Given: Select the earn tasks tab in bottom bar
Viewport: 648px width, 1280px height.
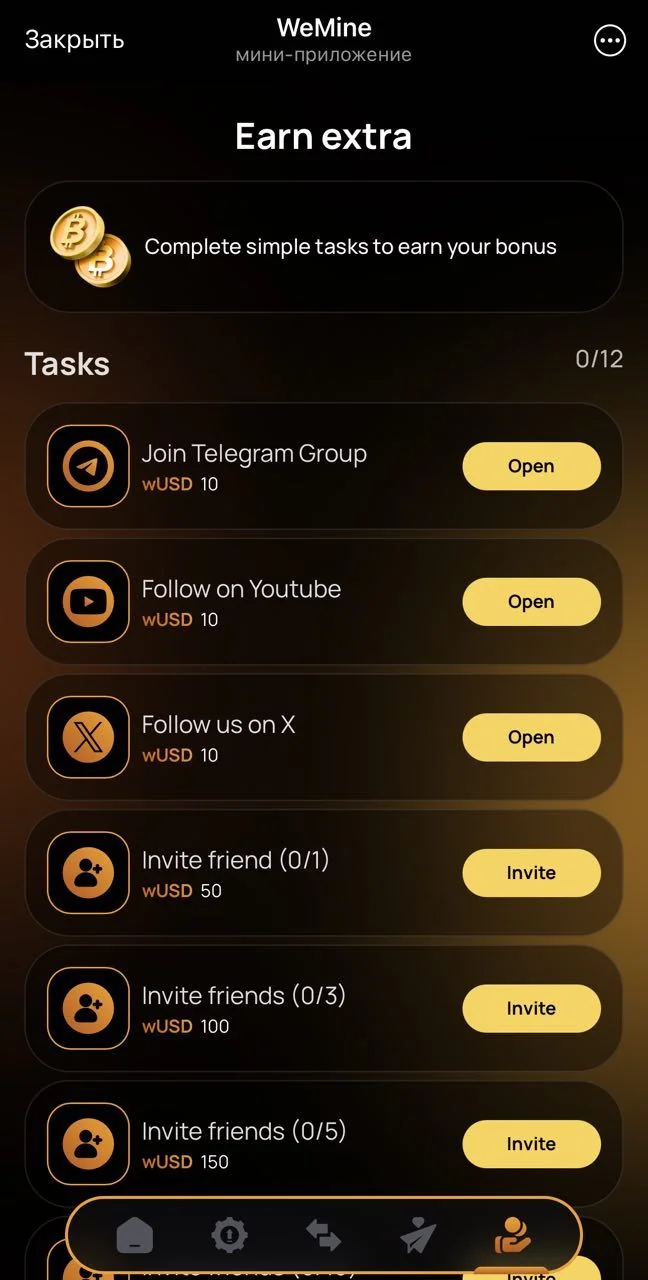Looking at the screenshot, I should [513, 1236].
